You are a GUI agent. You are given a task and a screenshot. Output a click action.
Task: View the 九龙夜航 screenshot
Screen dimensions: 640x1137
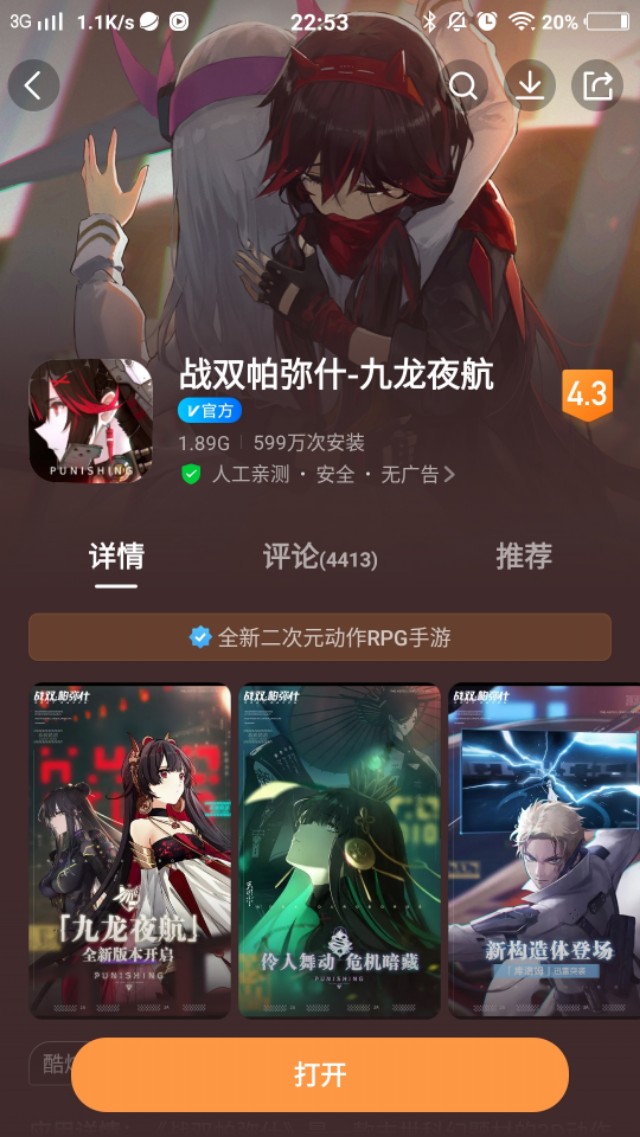pos(130,850)
